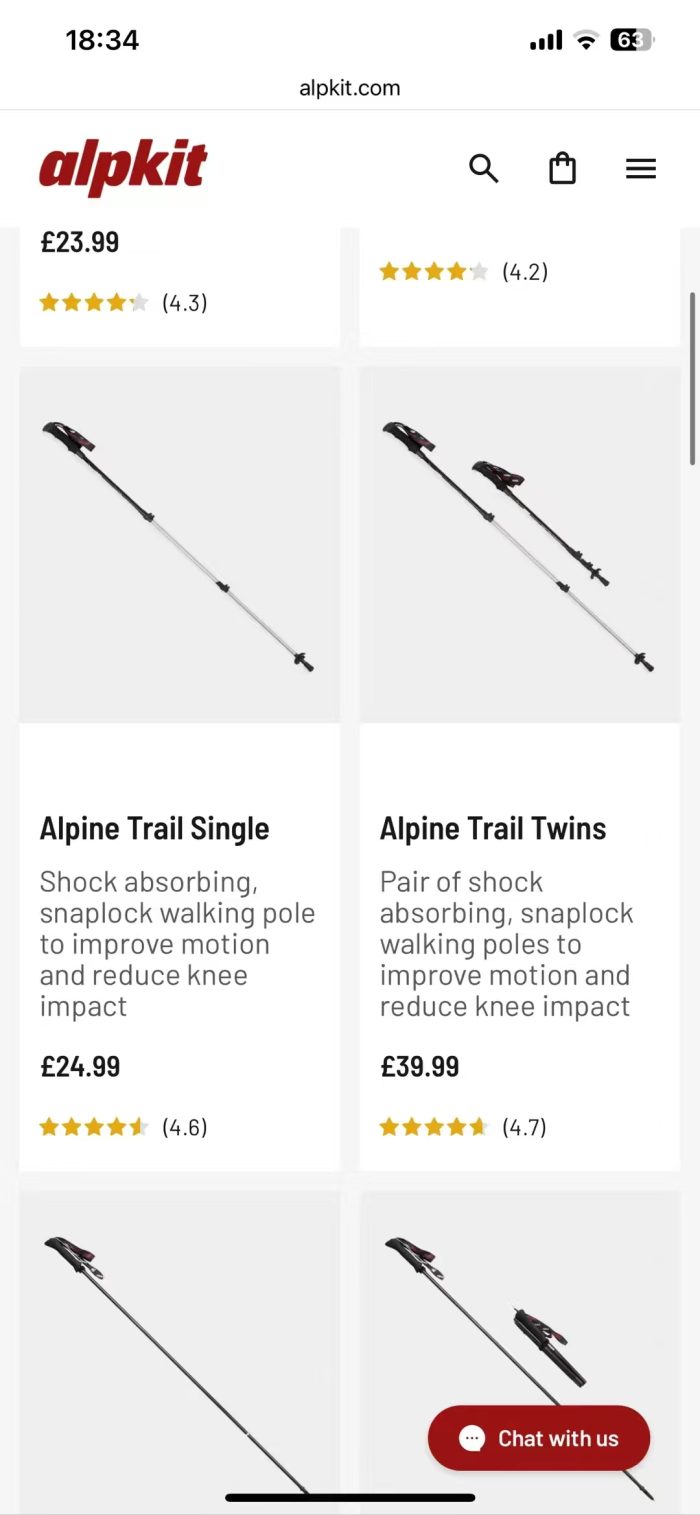This screenshot has width=700, height=1515.
Task: Open the product card rated 4.2
Action: coord(520,286)
